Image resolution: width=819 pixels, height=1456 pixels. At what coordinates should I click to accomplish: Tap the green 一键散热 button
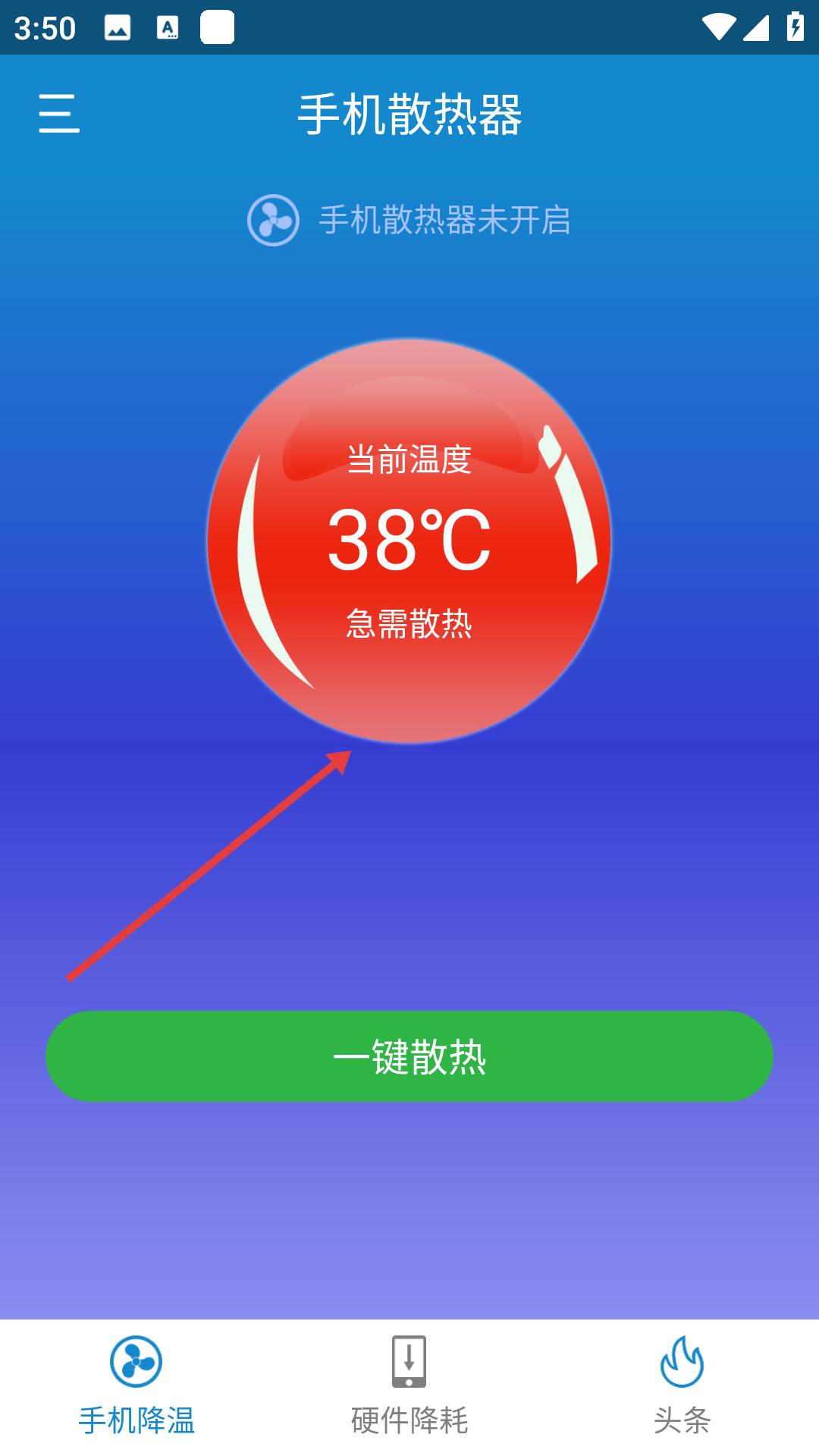click(x=409, y=1056)
